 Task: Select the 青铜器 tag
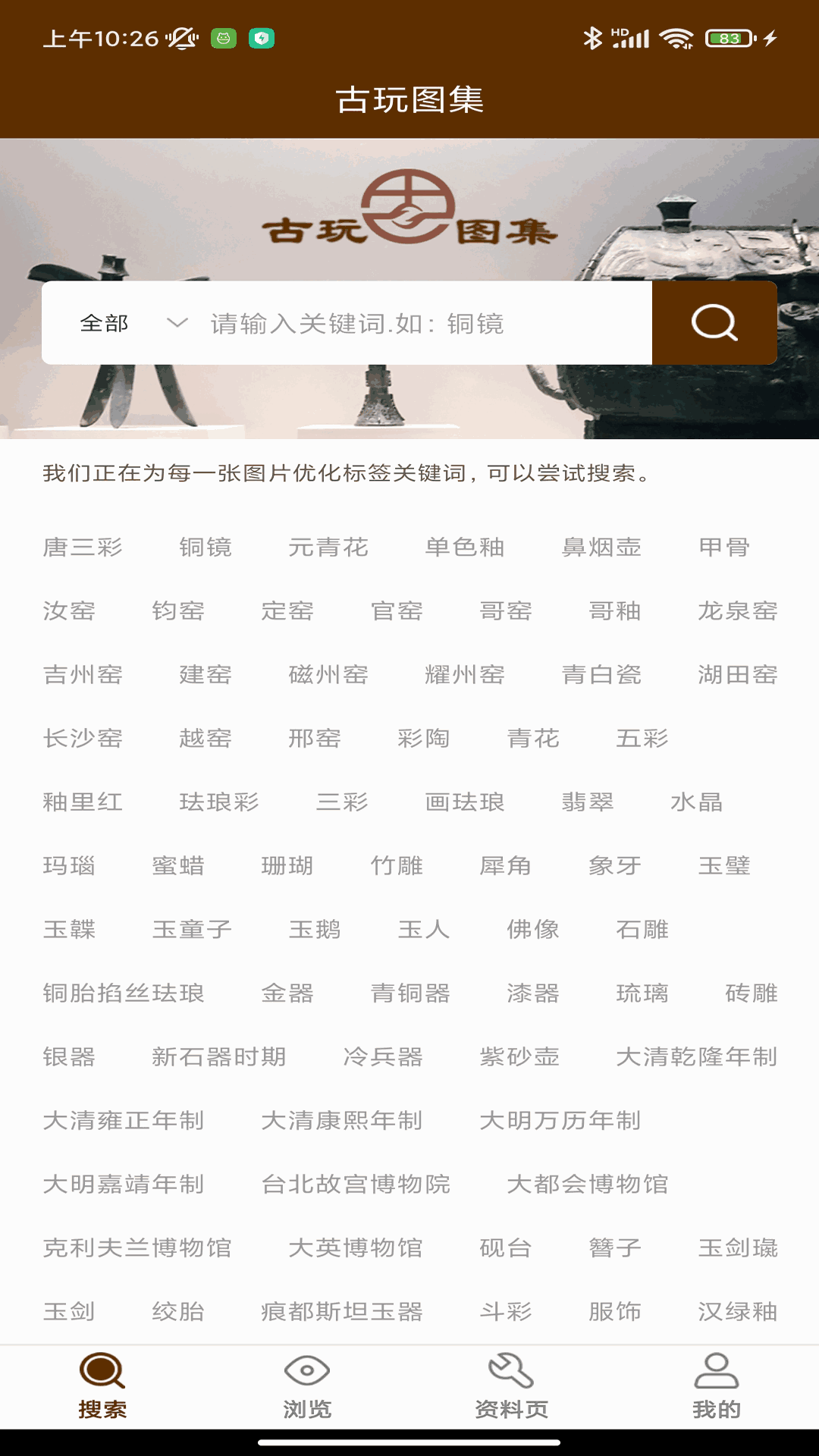coord(410,993)
